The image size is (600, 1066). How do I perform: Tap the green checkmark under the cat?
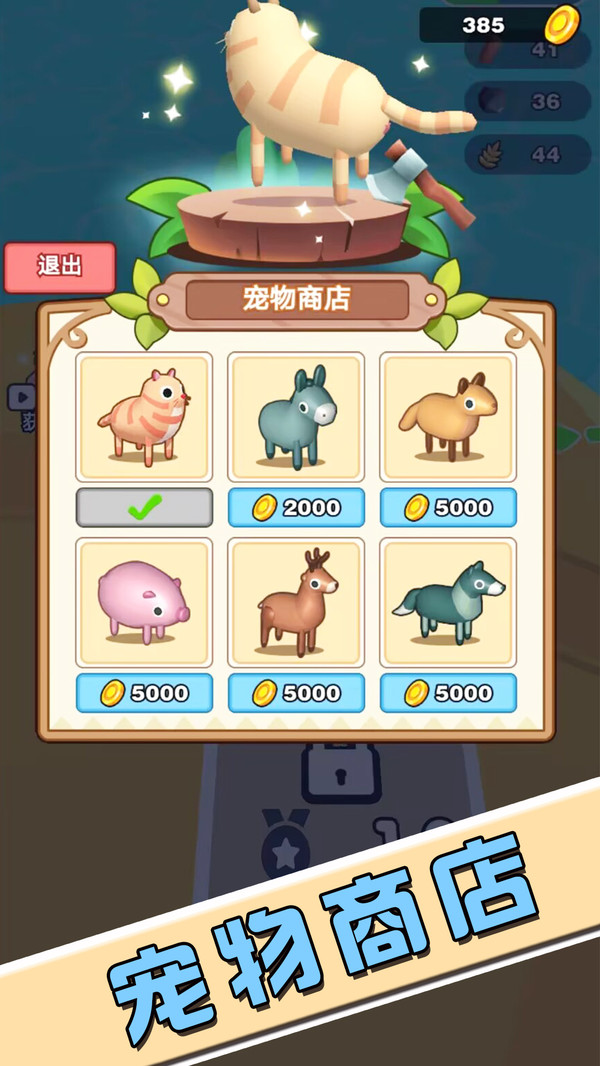coord(144,508)
